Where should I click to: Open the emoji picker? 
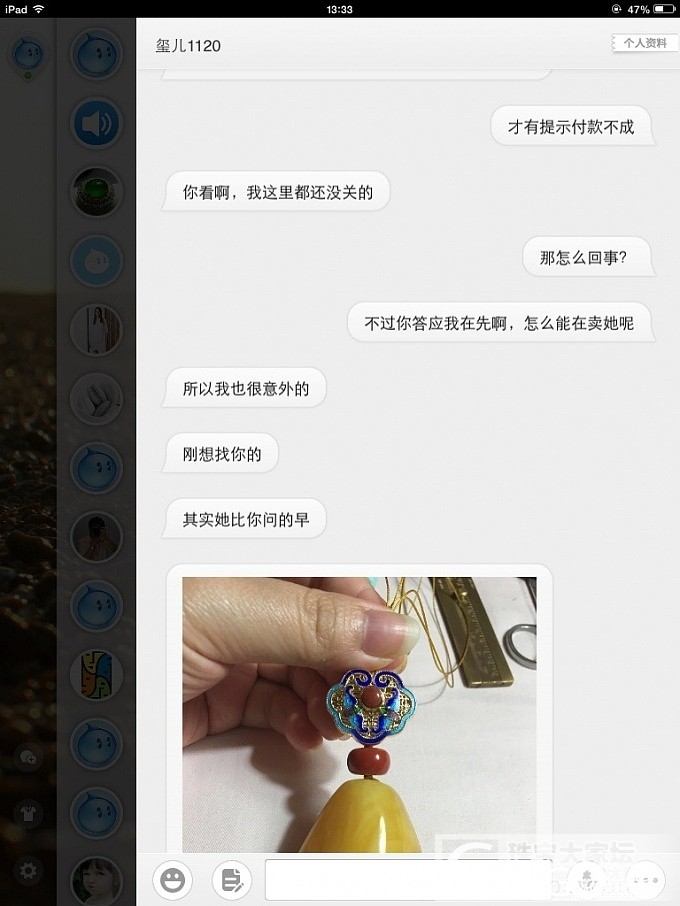(172, 880)
